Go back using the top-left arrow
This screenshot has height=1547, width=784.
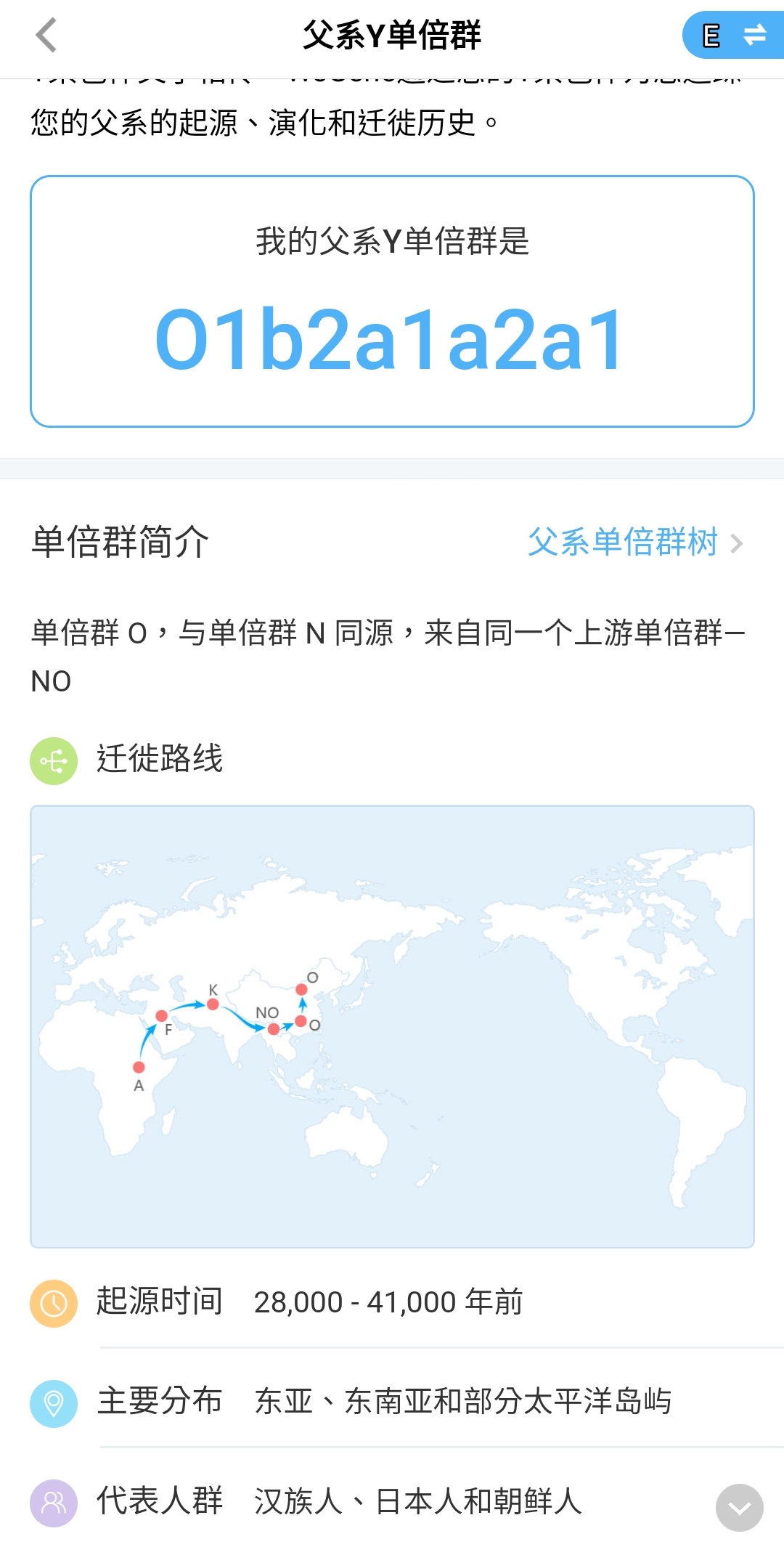[46, 35]
